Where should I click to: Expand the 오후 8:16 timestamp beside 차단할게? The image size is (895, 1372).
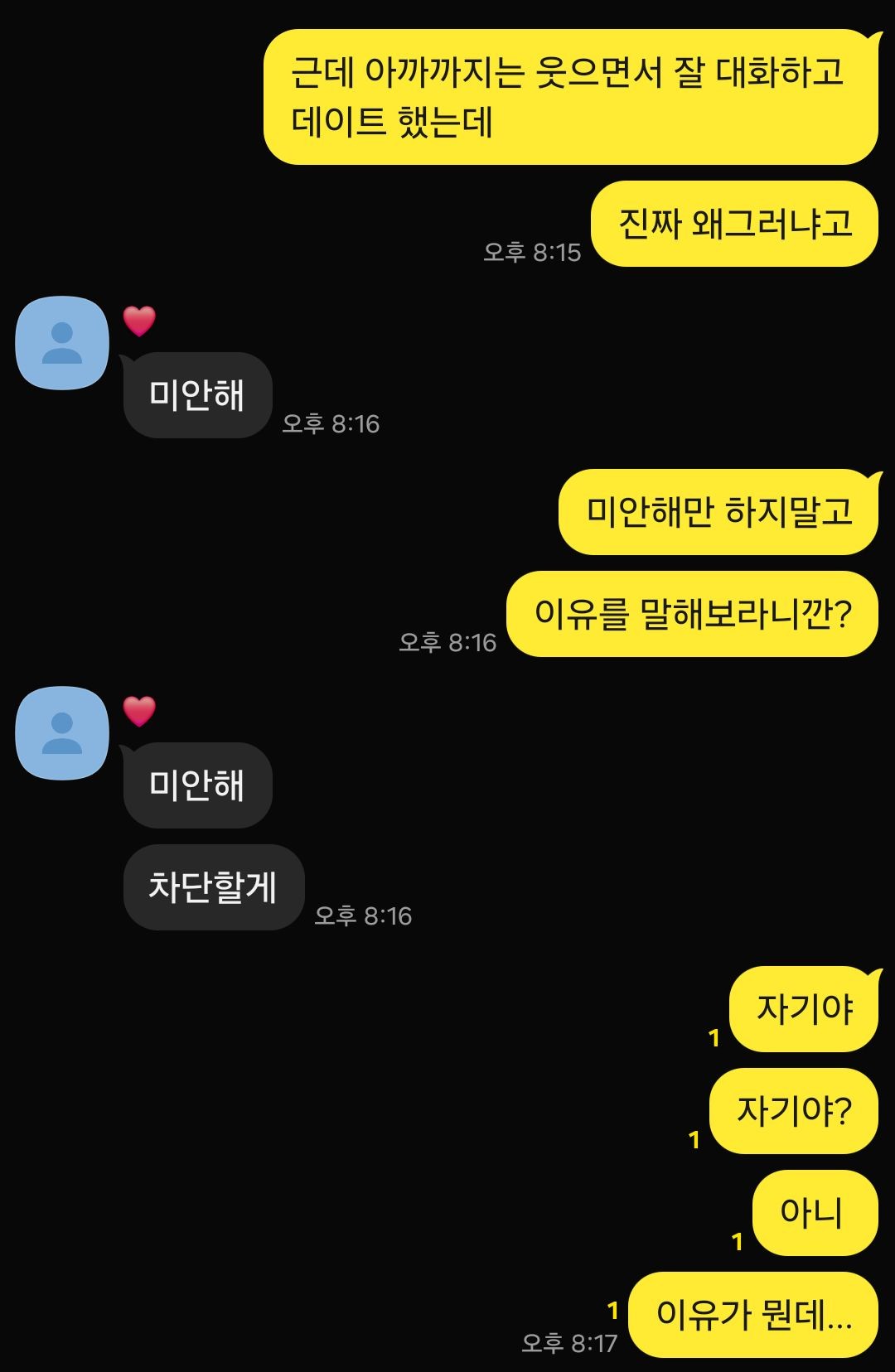[365, 916]
